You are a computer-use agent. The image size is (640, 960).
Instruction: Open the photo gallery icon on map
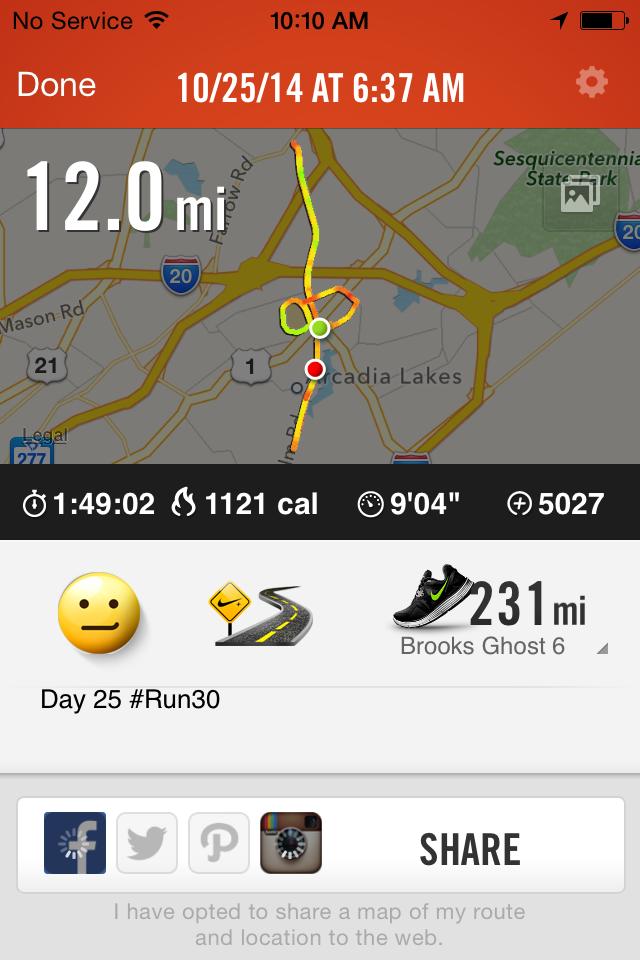pos(580,195)
